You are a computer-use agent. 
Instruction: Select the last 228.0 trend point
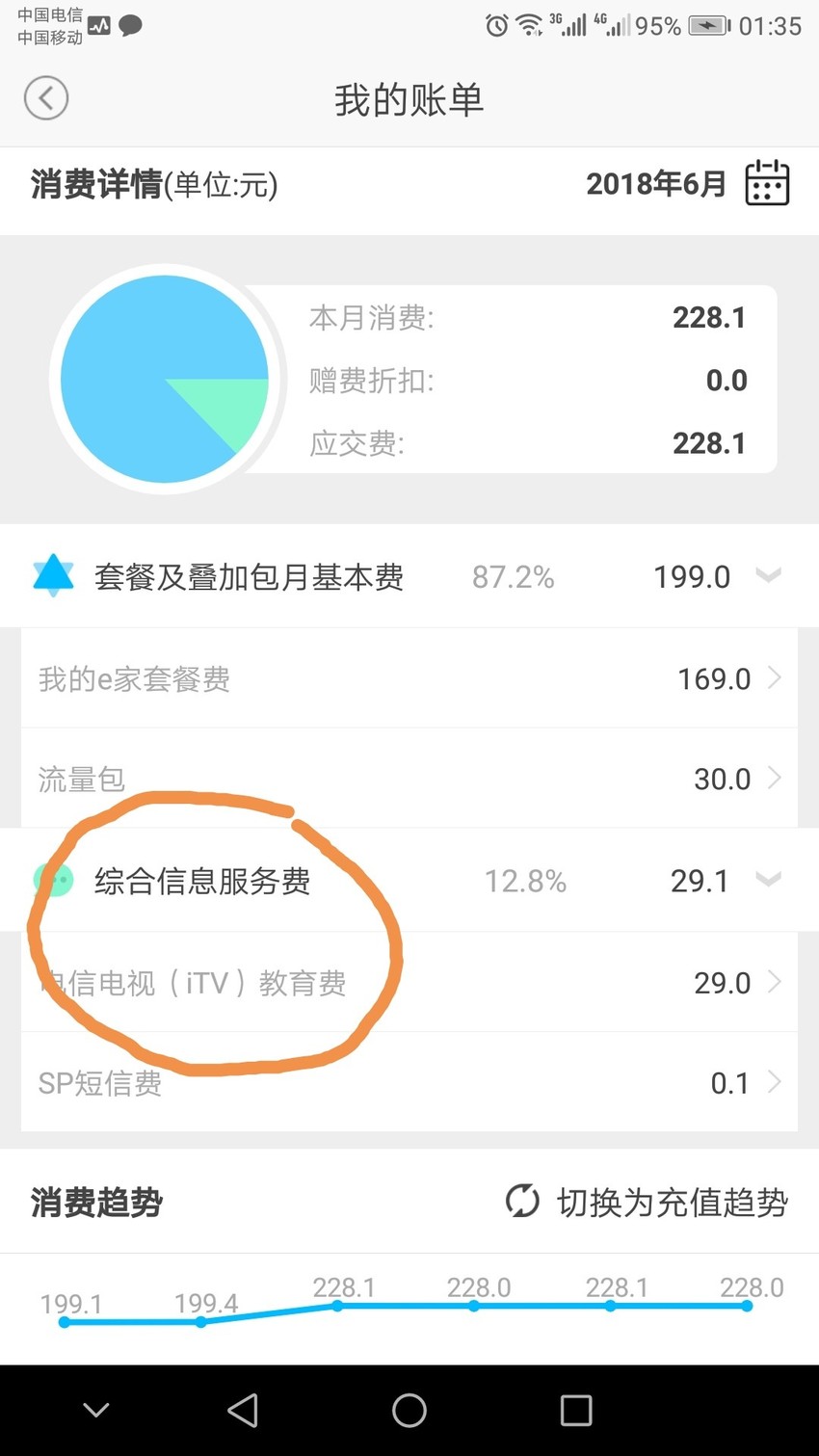pyautogui.click(x=748, y=1307)
